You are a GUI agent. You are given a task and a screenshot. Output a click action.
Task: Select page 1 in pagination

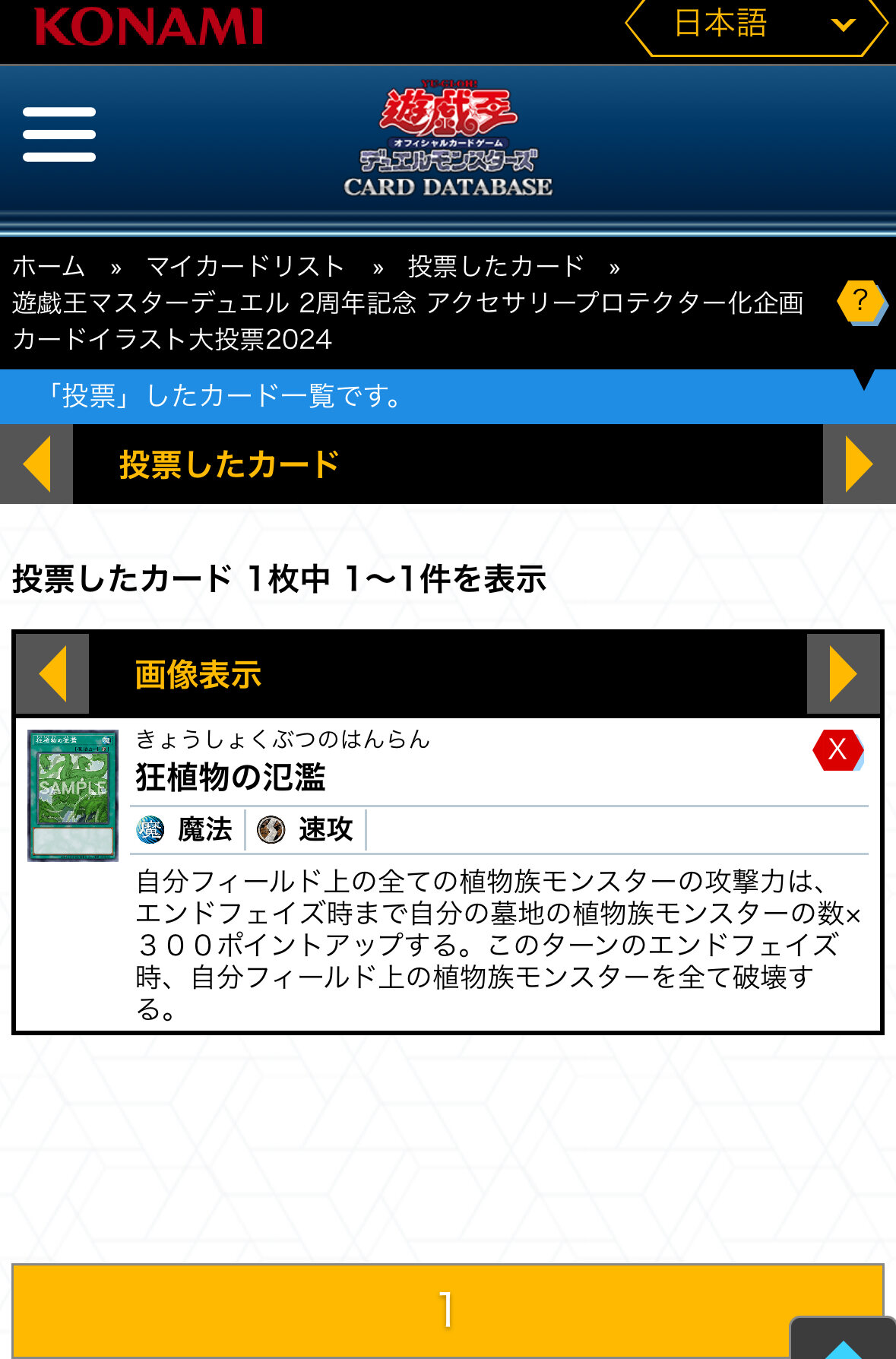447,1310
